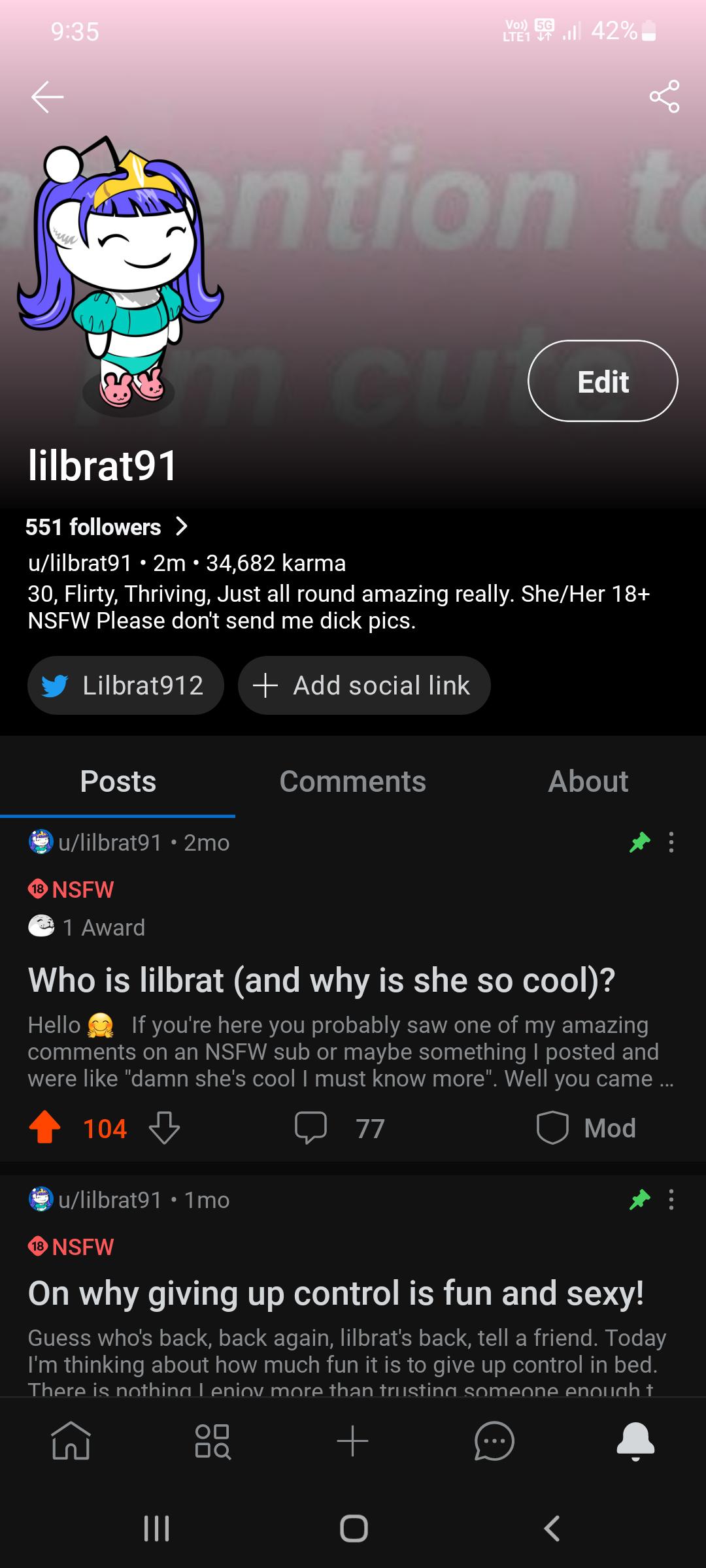
Task: Toggle the upvote on the "Who is lilbrat" post
Action: (x=44, y=1128)
